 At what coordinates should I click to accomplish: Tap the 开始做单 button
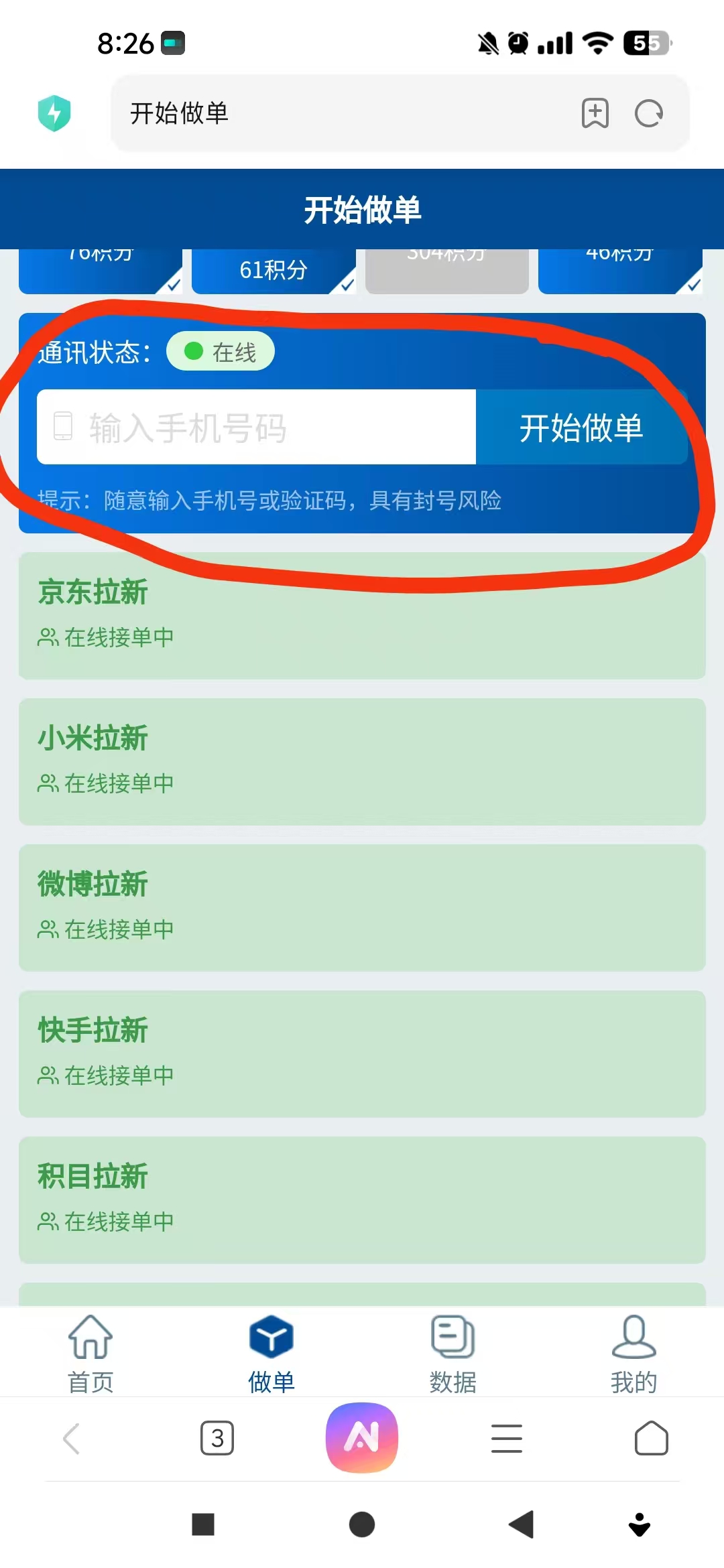click(581, 428)
